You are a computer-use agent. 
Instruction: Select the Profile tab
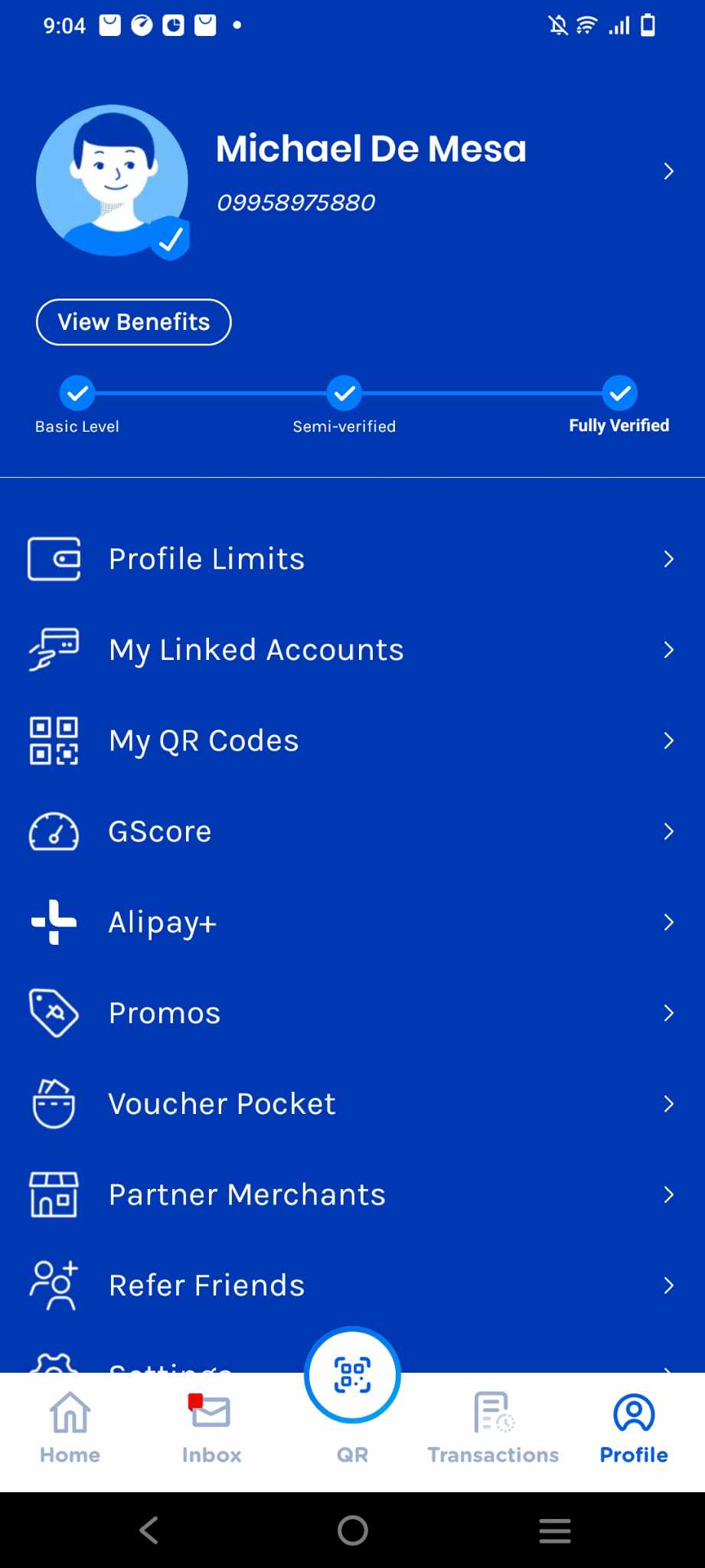click(634, 1429)
